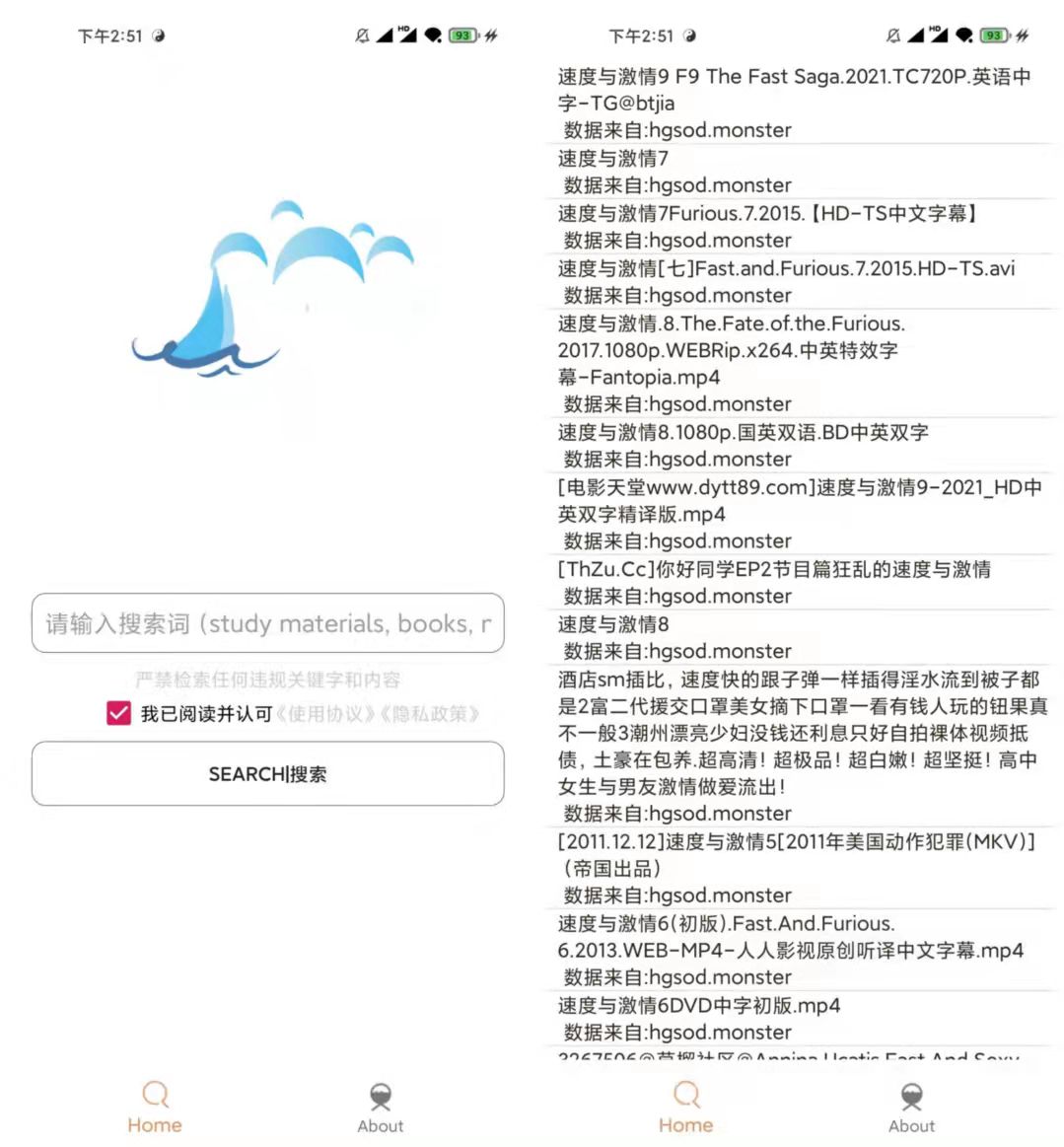Tap the search keyword input field
This screenshot has height=1147, width=1064.
click(267, 623)
